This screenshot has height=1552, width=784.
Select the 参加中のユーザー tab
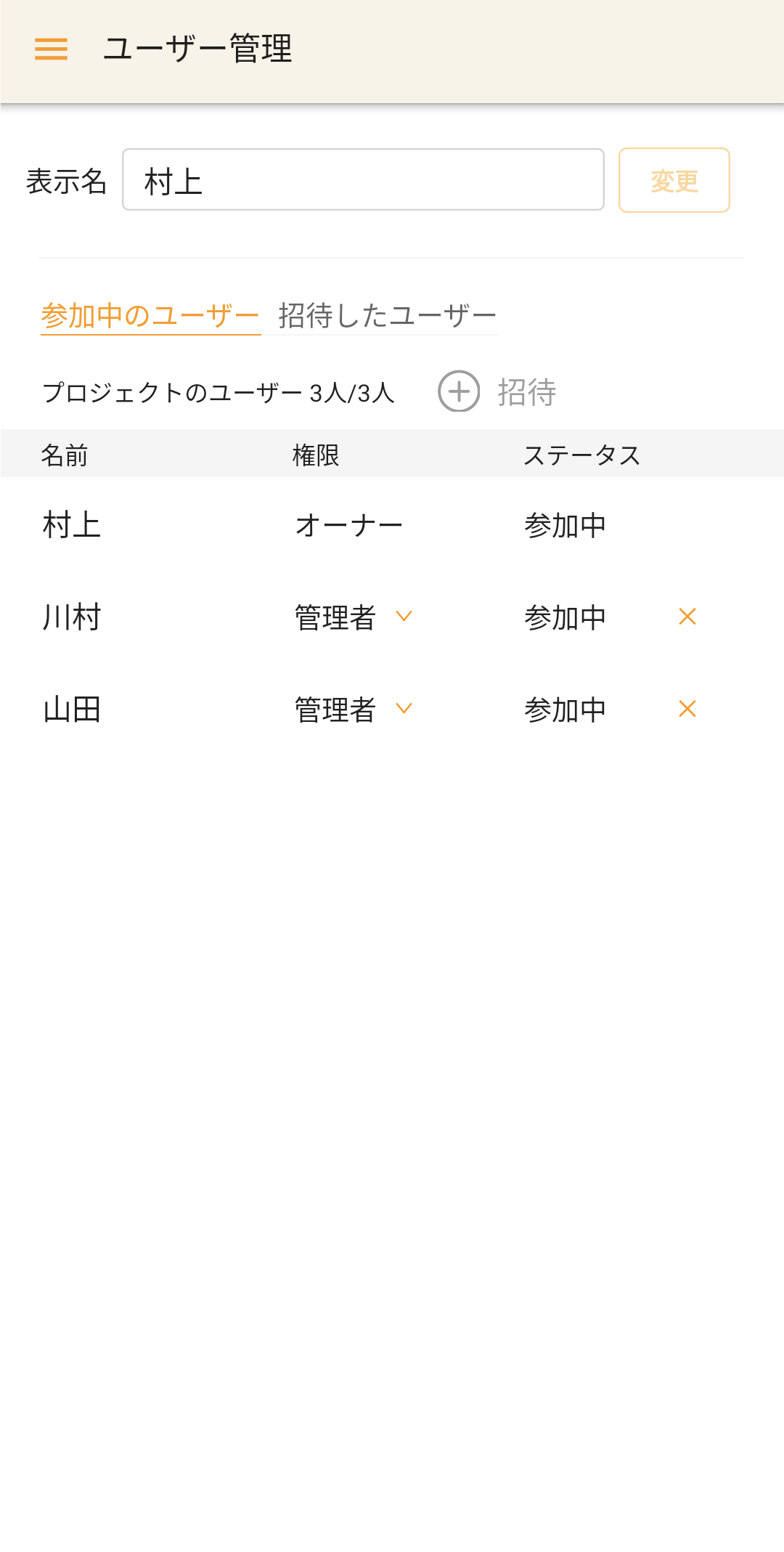(x=150, y=314)
